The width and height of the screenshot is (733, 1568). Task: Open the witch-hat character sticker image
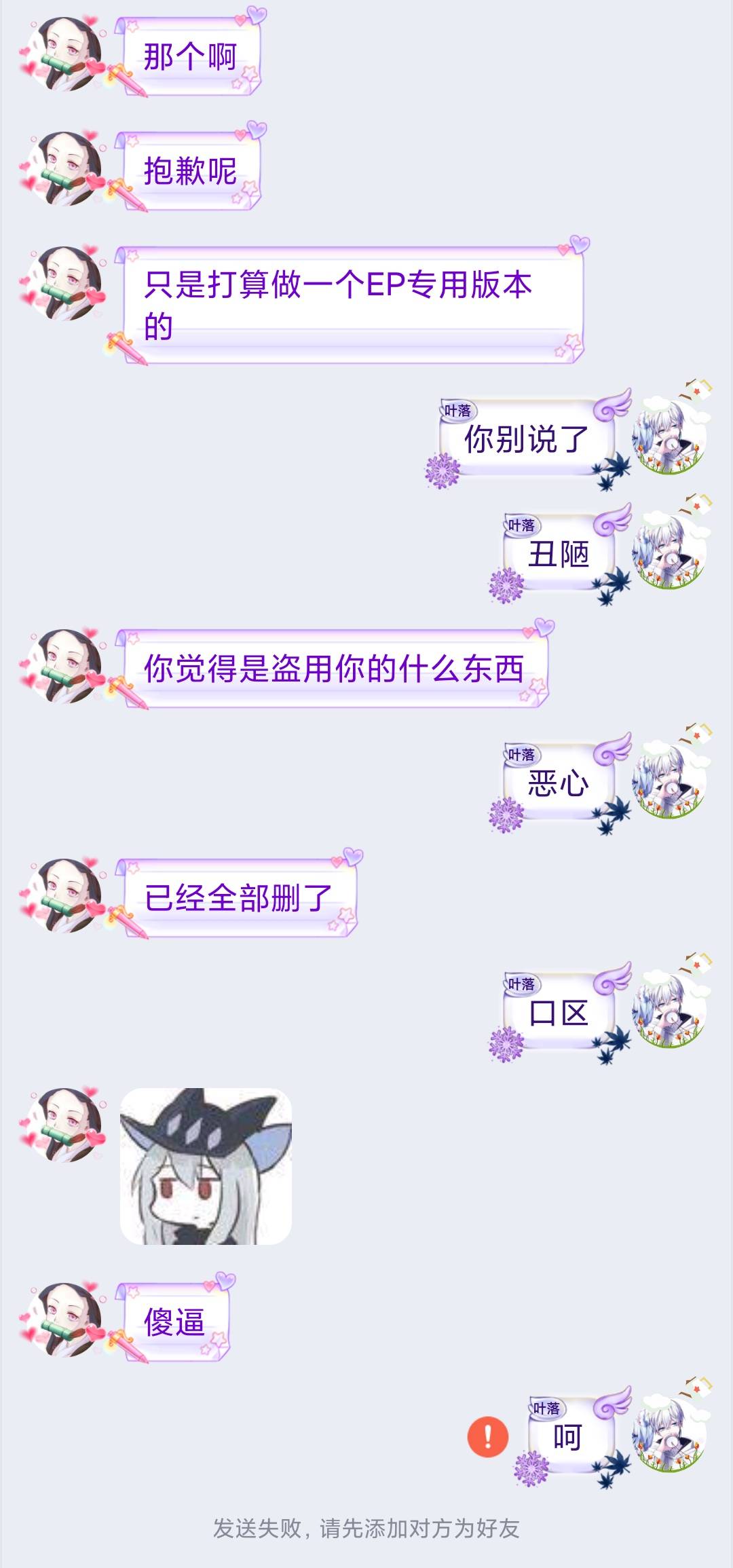click(x=206, y=1165)
